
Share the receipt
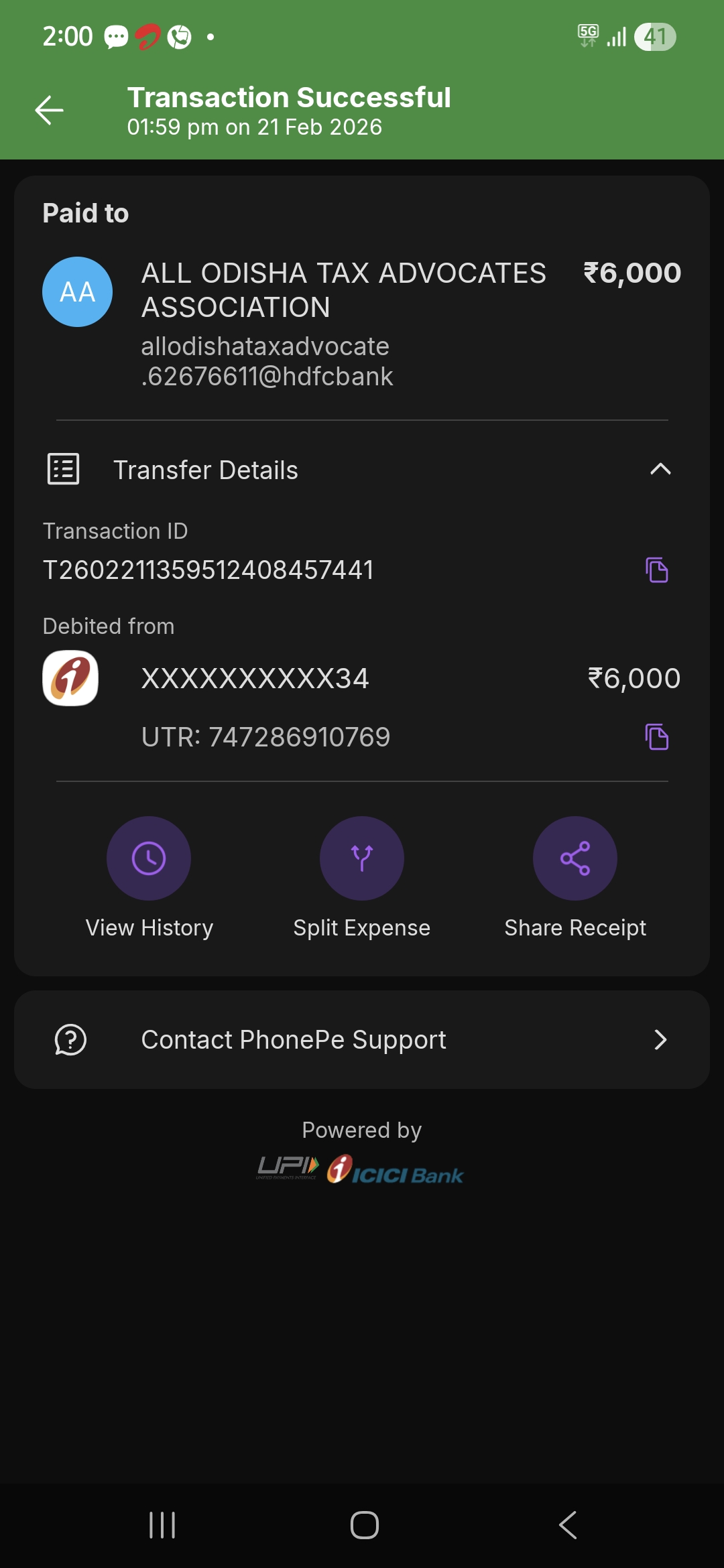pyautogui.click(x=575, y=858)
